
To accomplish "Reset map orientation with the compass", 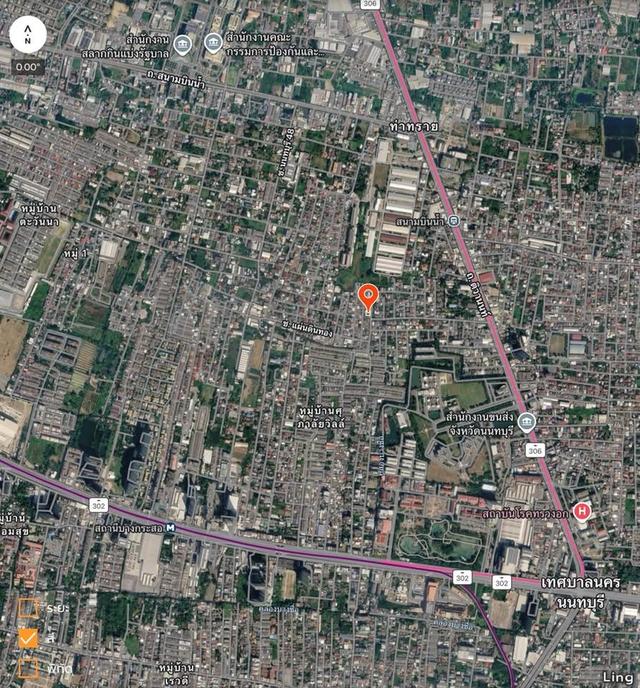I will point(28,36).
